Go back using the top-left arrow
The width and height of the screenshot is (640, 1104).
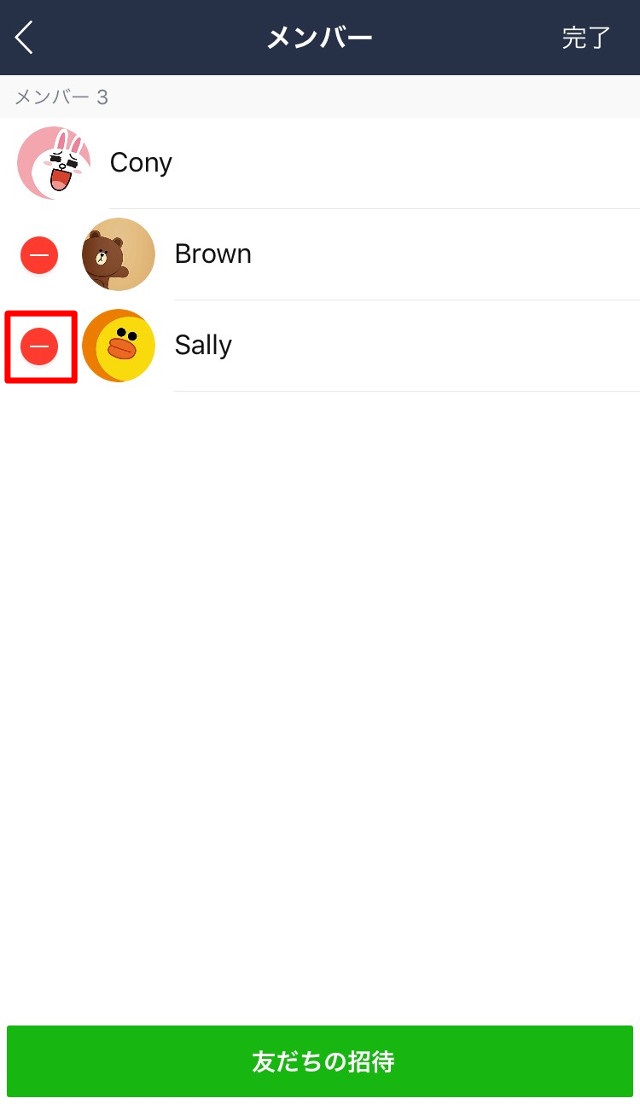25,37
